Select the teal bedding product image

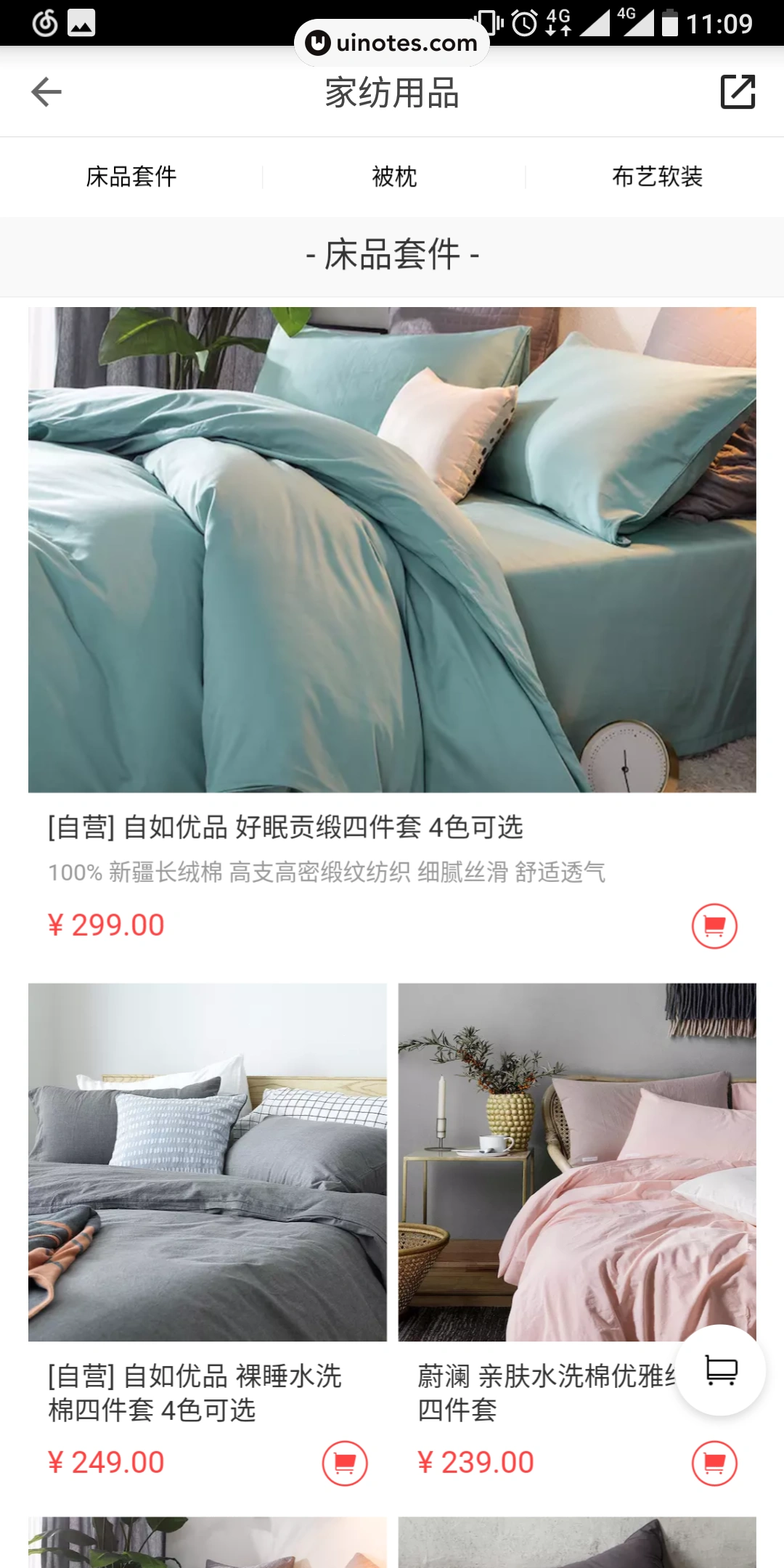(392, 548)
